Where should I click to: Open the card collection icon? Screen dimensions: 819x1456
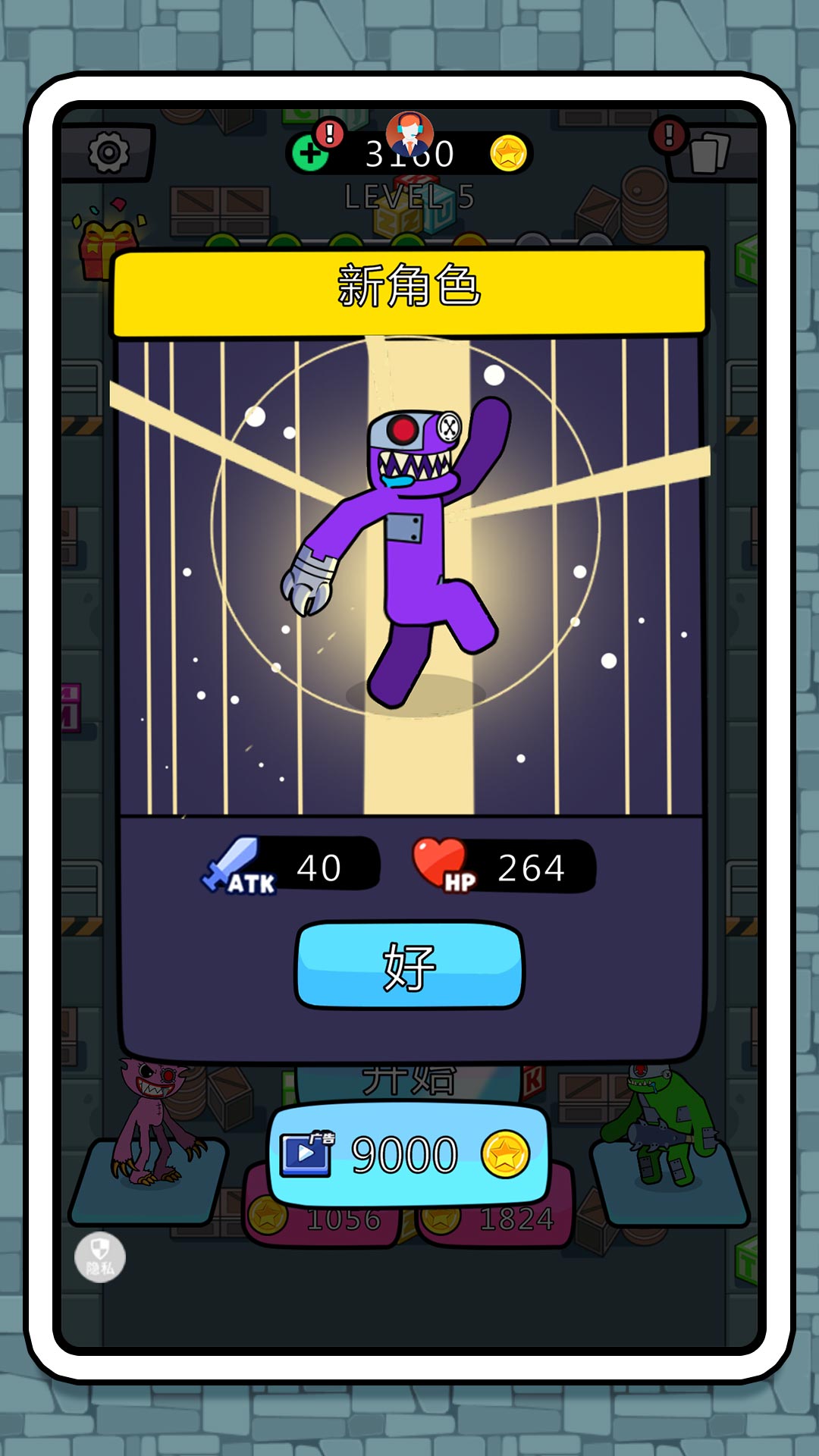coord(708,152)
